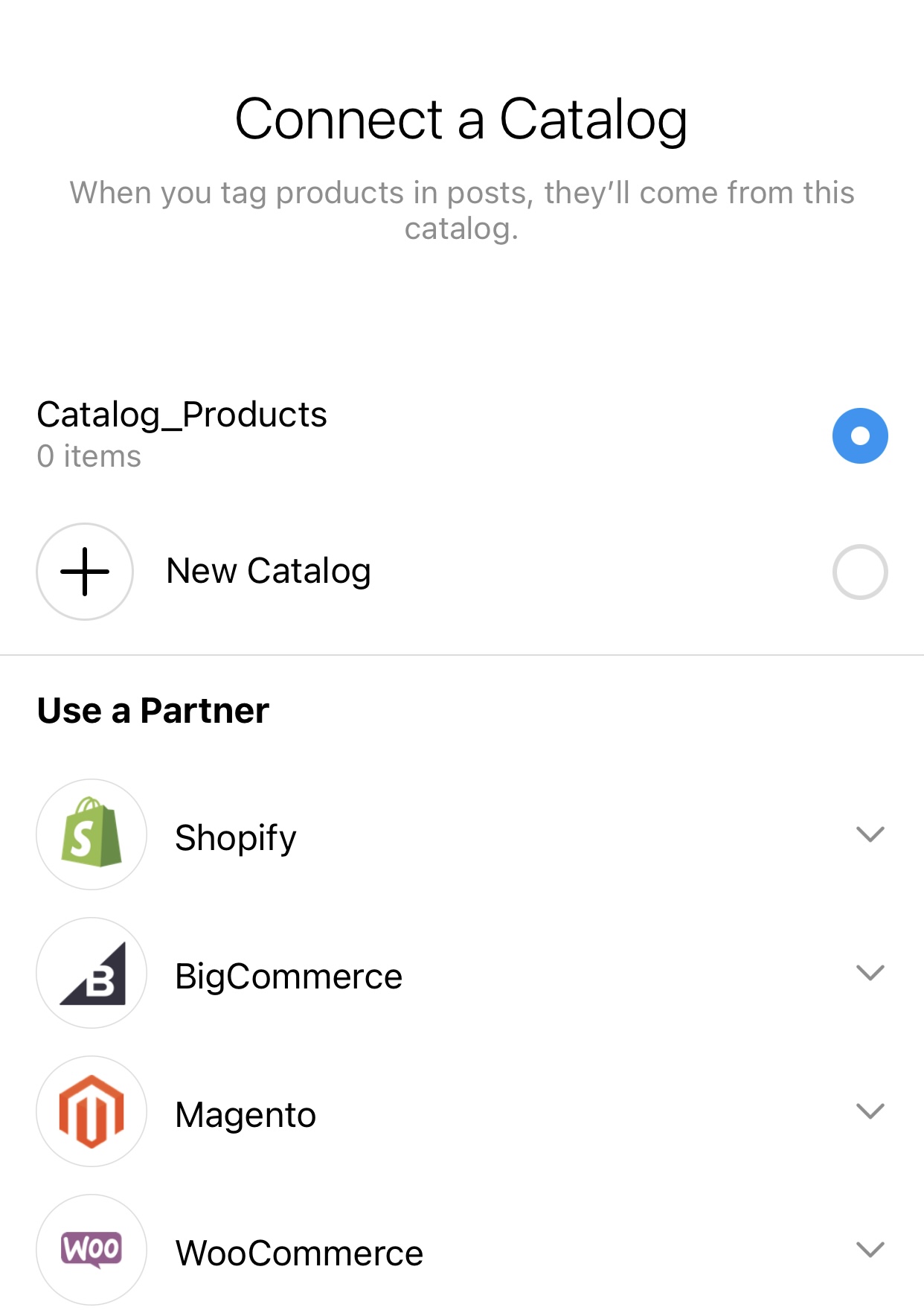Expand the Shopify partner row

(869, 834)
